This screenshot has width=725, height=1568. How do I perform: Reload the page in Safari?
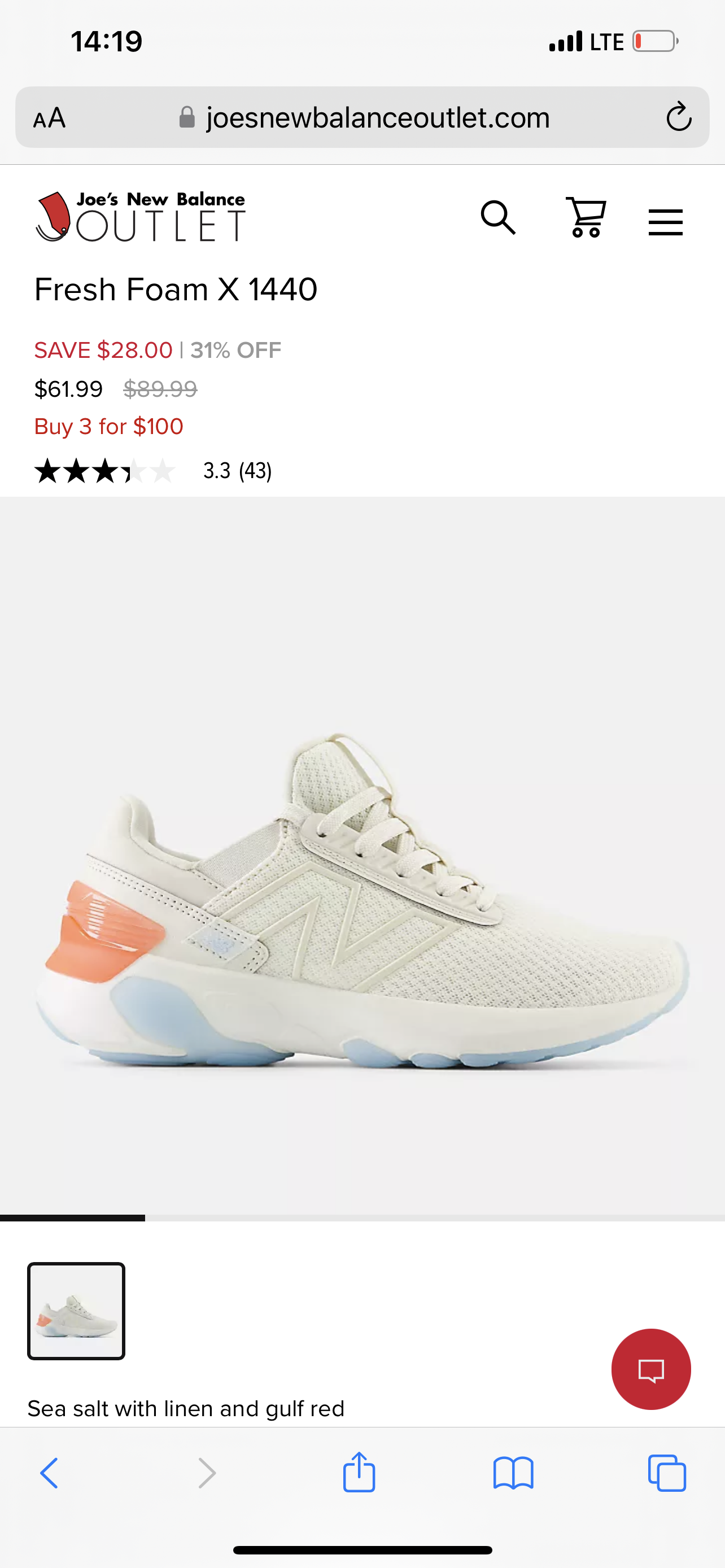click(678, 117)
